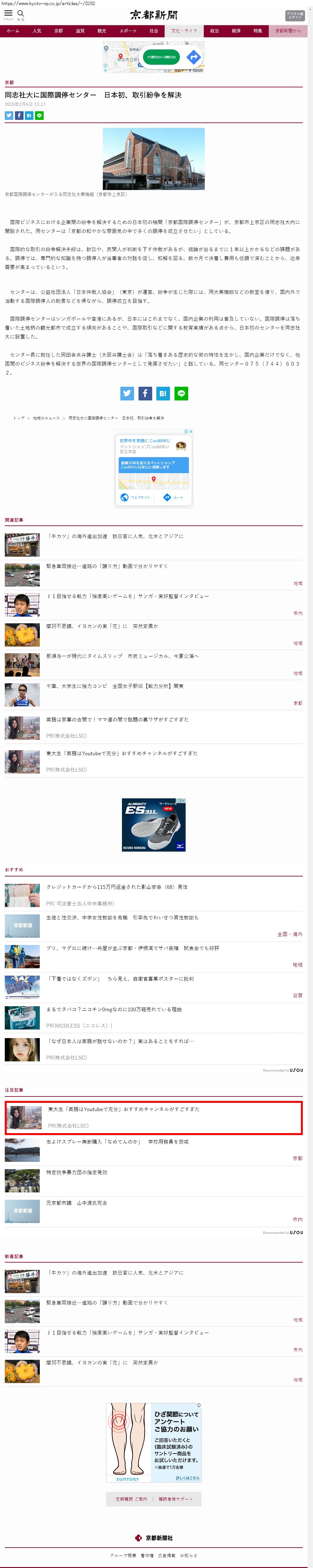Share on Facebook below the article body

145,393
